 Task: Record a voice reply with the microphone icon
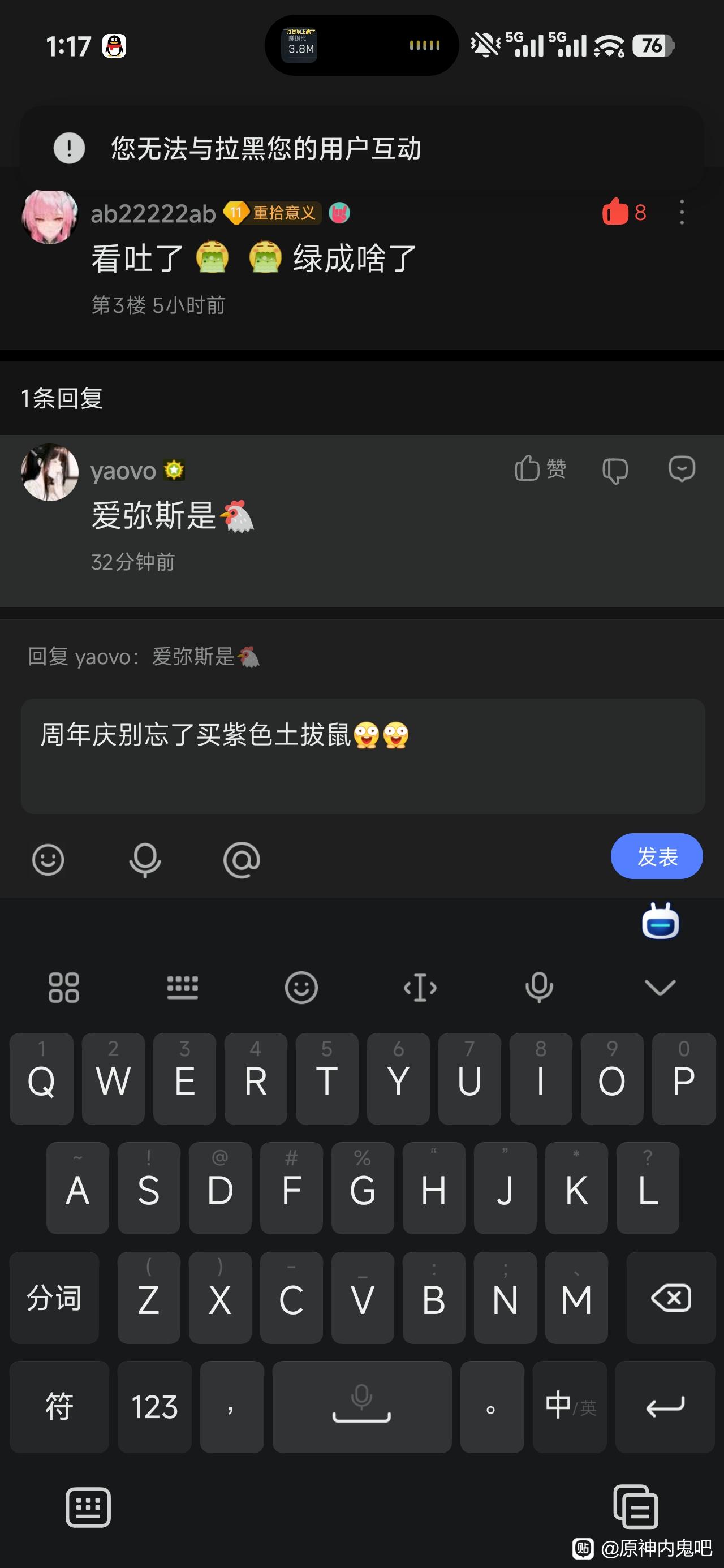(x=145, y=859)
